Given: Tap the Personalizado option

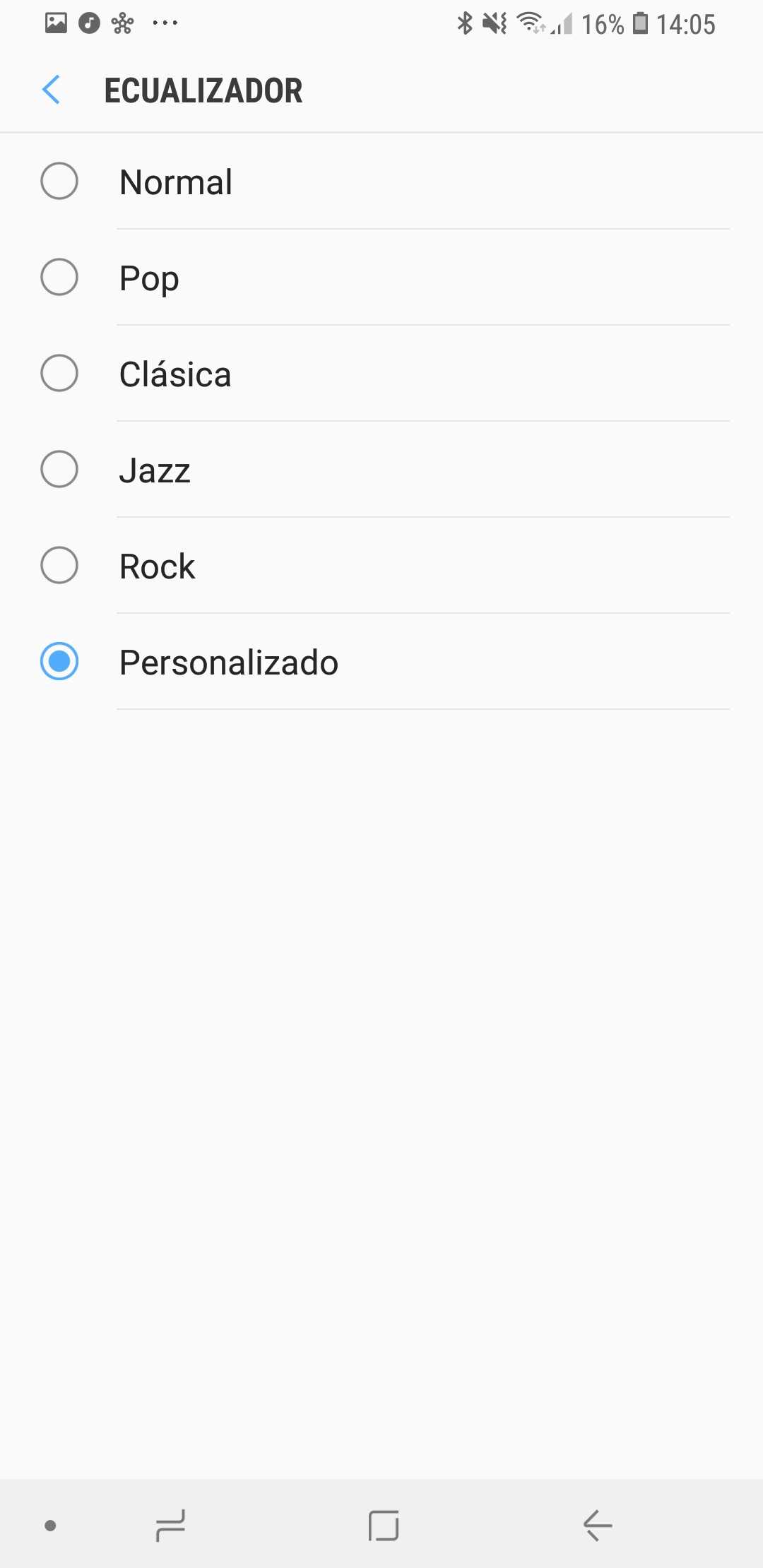Looking at the screenshot, I should 381,662.
